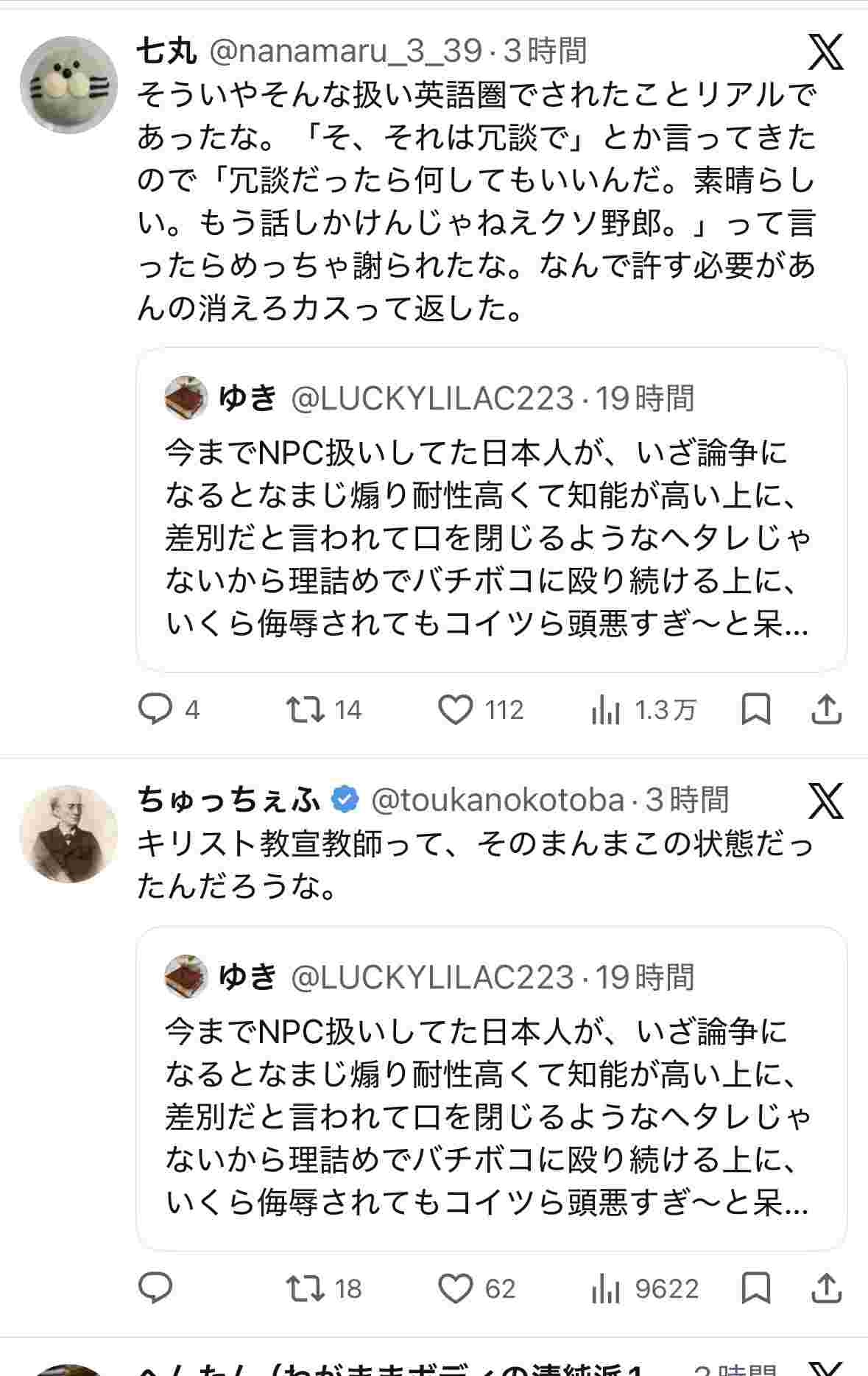The width and height of the screenshot is (868, 1376).
Task: Share ちゅっちぇふ's post
Action: (826, 1288)
